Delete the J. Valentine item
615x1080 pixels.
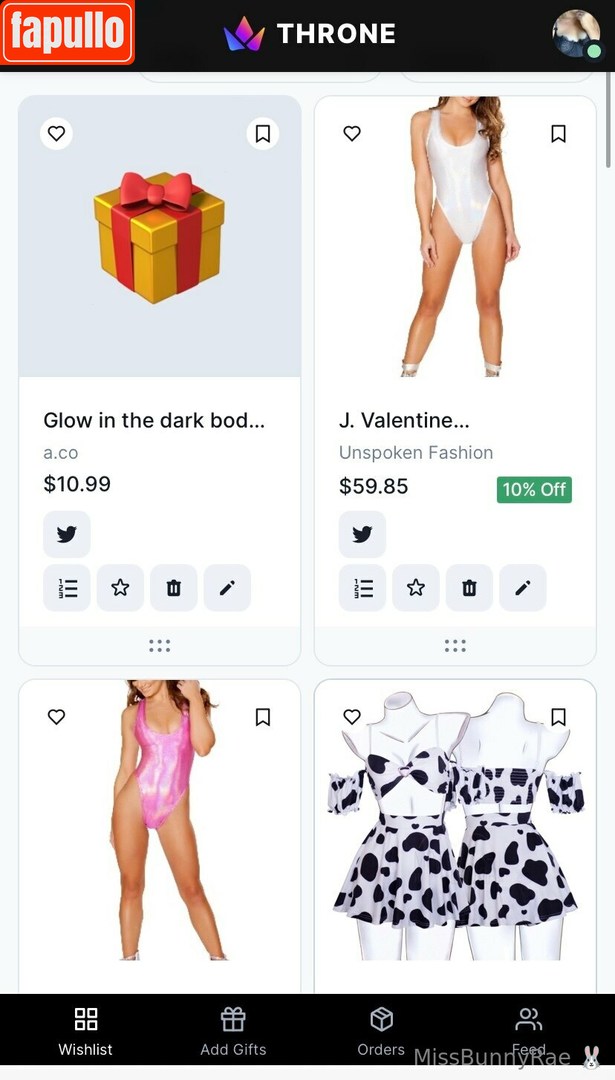click(469, 588)
